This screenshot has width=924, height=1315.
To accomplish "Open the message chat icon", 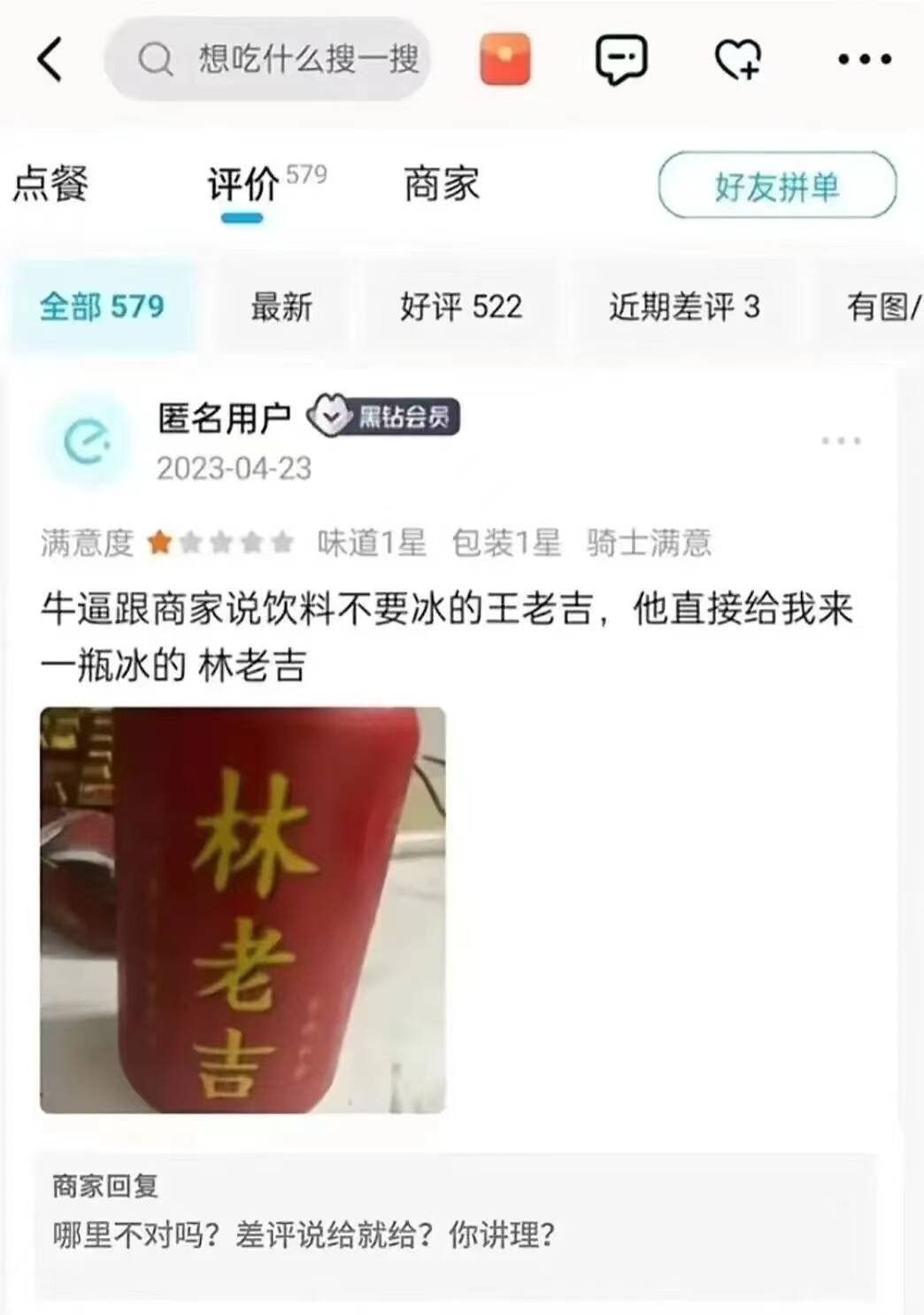I will 621,59.
